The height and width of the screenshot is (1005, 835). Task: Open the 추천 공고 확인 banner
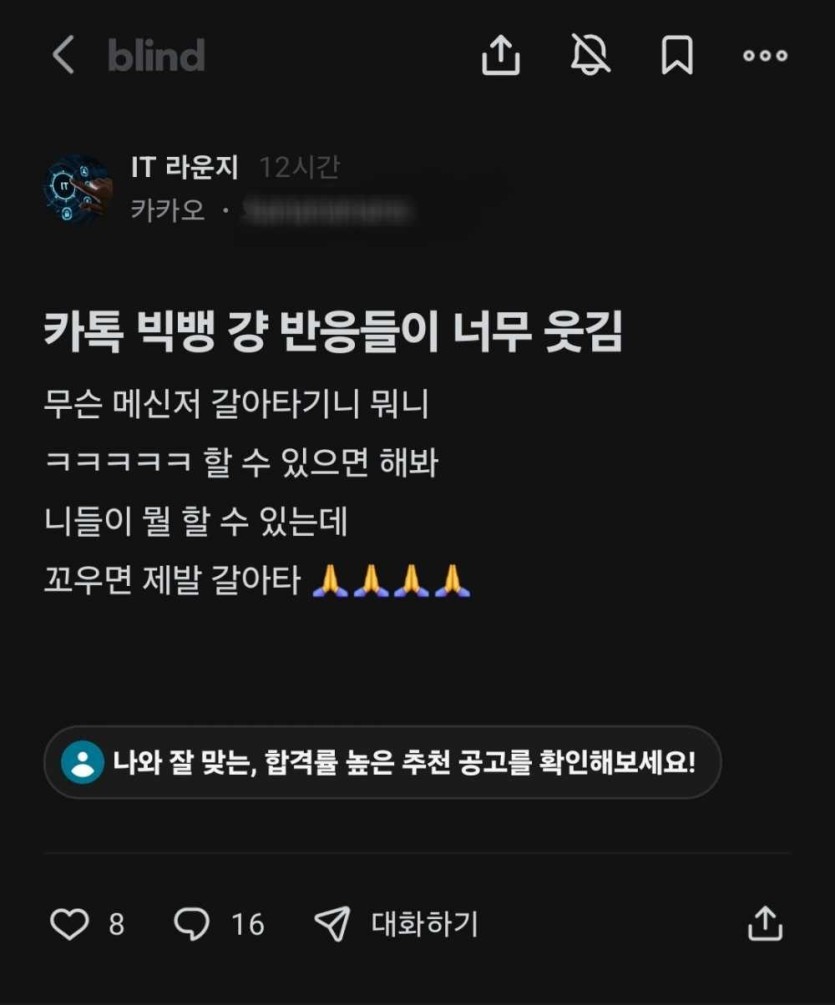[382, 762]
